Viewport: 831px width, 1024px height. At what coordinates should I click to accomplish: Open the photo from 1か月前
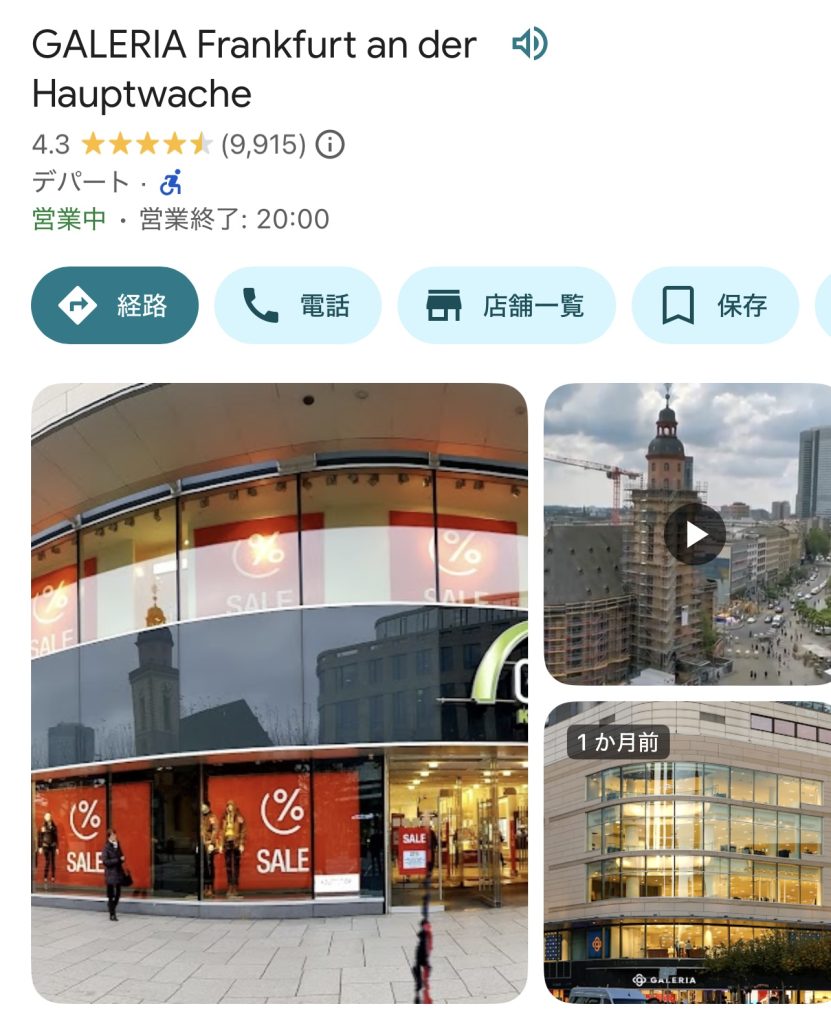[688, 852]
